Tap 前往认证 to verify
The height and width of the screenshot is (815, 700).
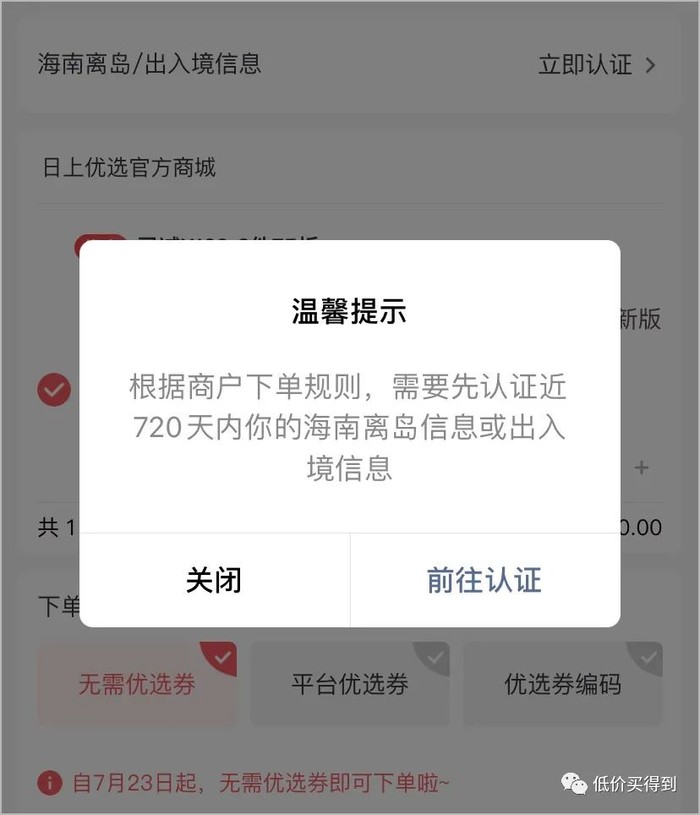(484, 580)
